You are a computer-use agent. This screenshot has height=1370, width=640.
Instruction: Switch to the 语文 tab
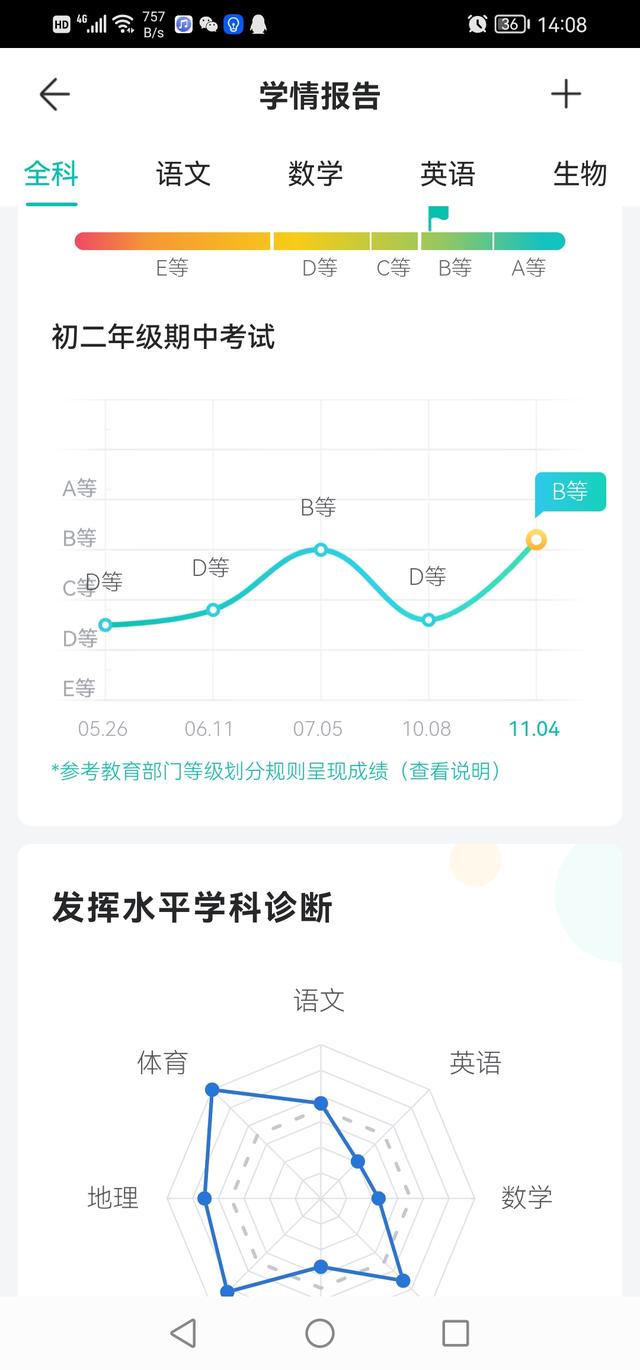[183, 174]
